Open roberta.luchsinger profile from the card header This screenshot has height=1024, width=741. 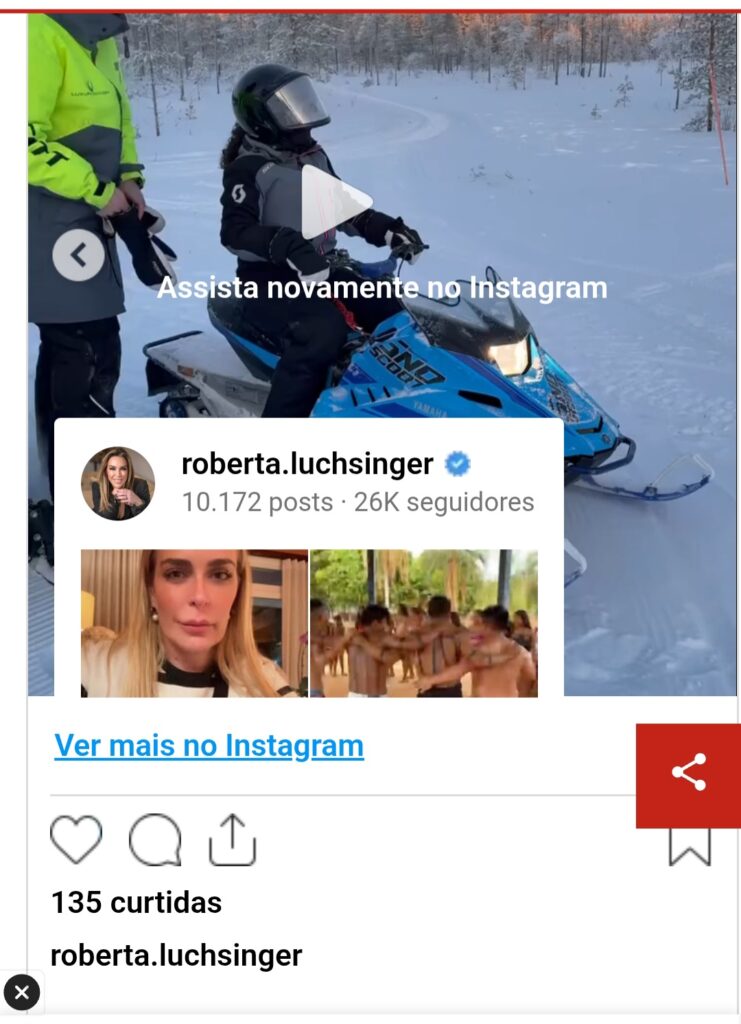coord(307,464)
